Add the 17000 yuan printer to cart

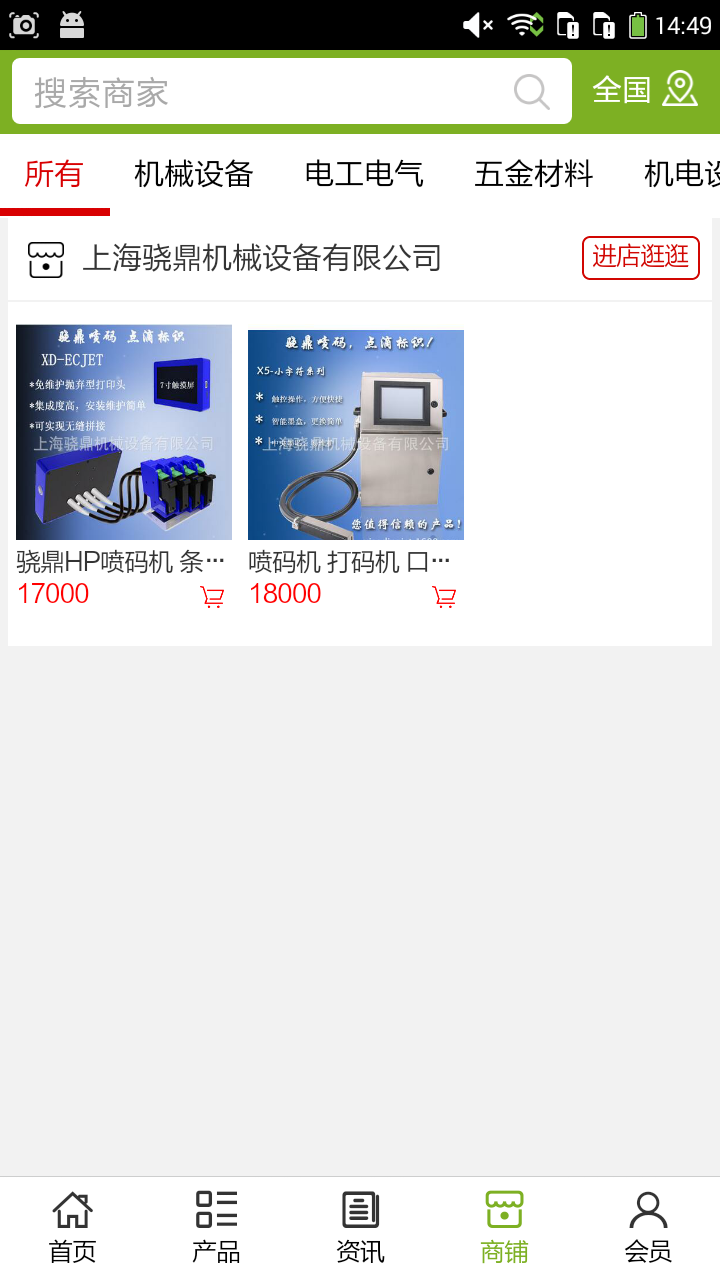pyautogui.click(x=211, y=595)
